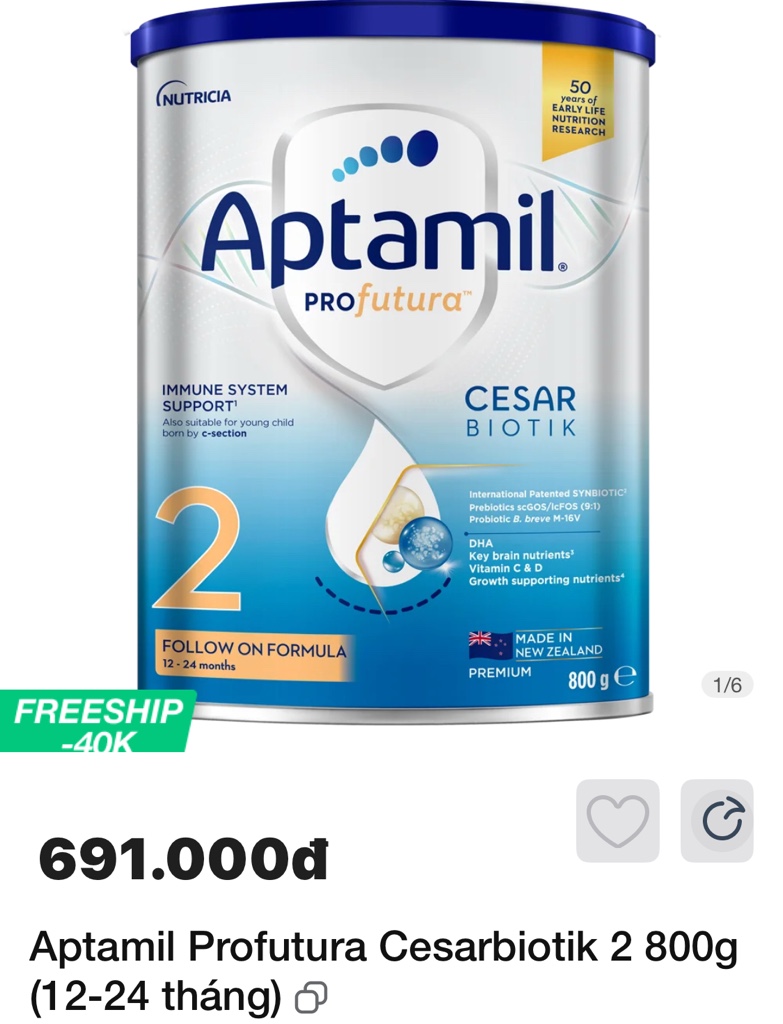Share this Aptamil product
The image size is (783, 1024).
point(717,820)
